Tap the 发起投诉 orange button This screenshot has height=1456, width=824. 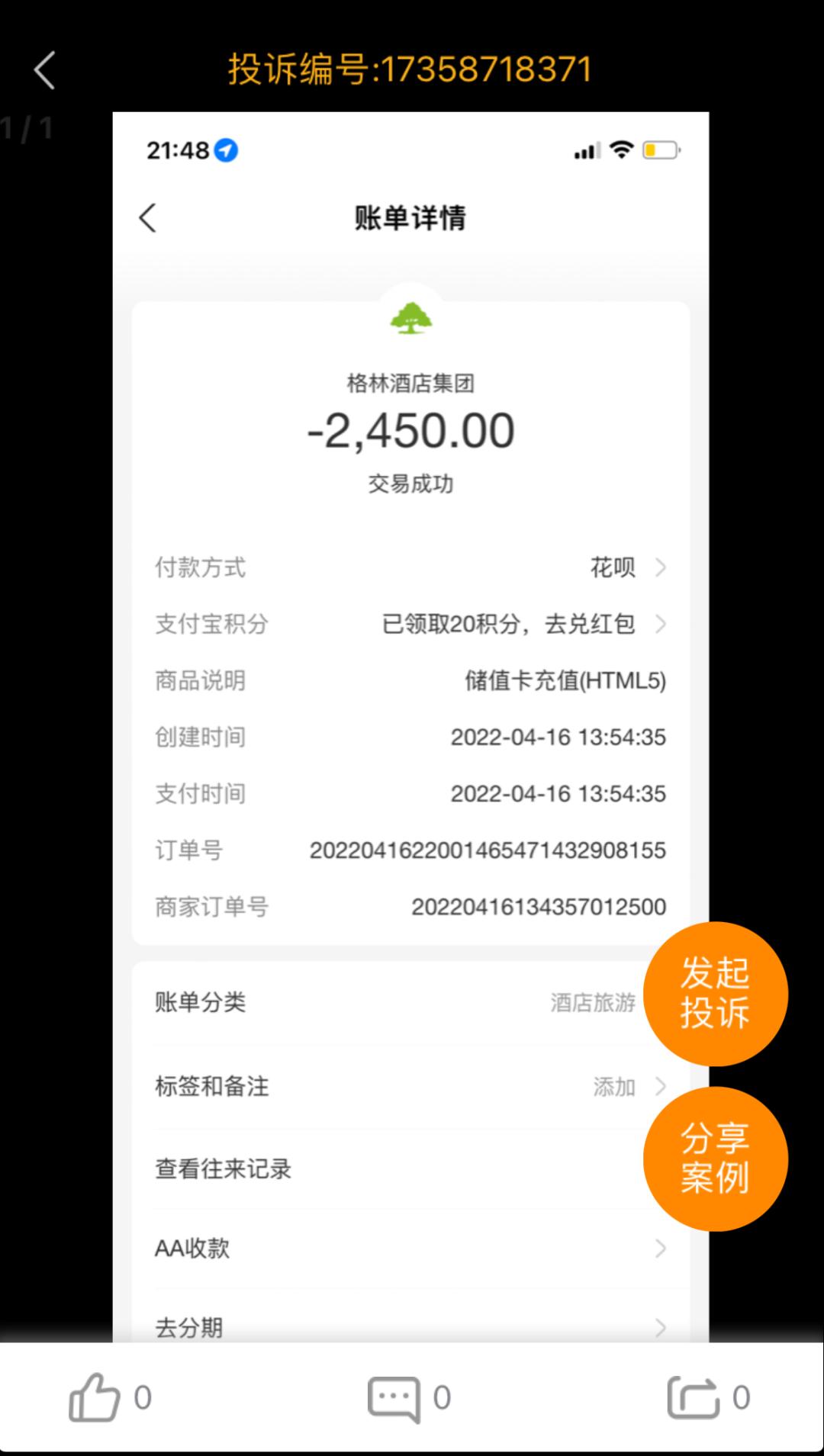pyautogui.click(x=715, y=993)
